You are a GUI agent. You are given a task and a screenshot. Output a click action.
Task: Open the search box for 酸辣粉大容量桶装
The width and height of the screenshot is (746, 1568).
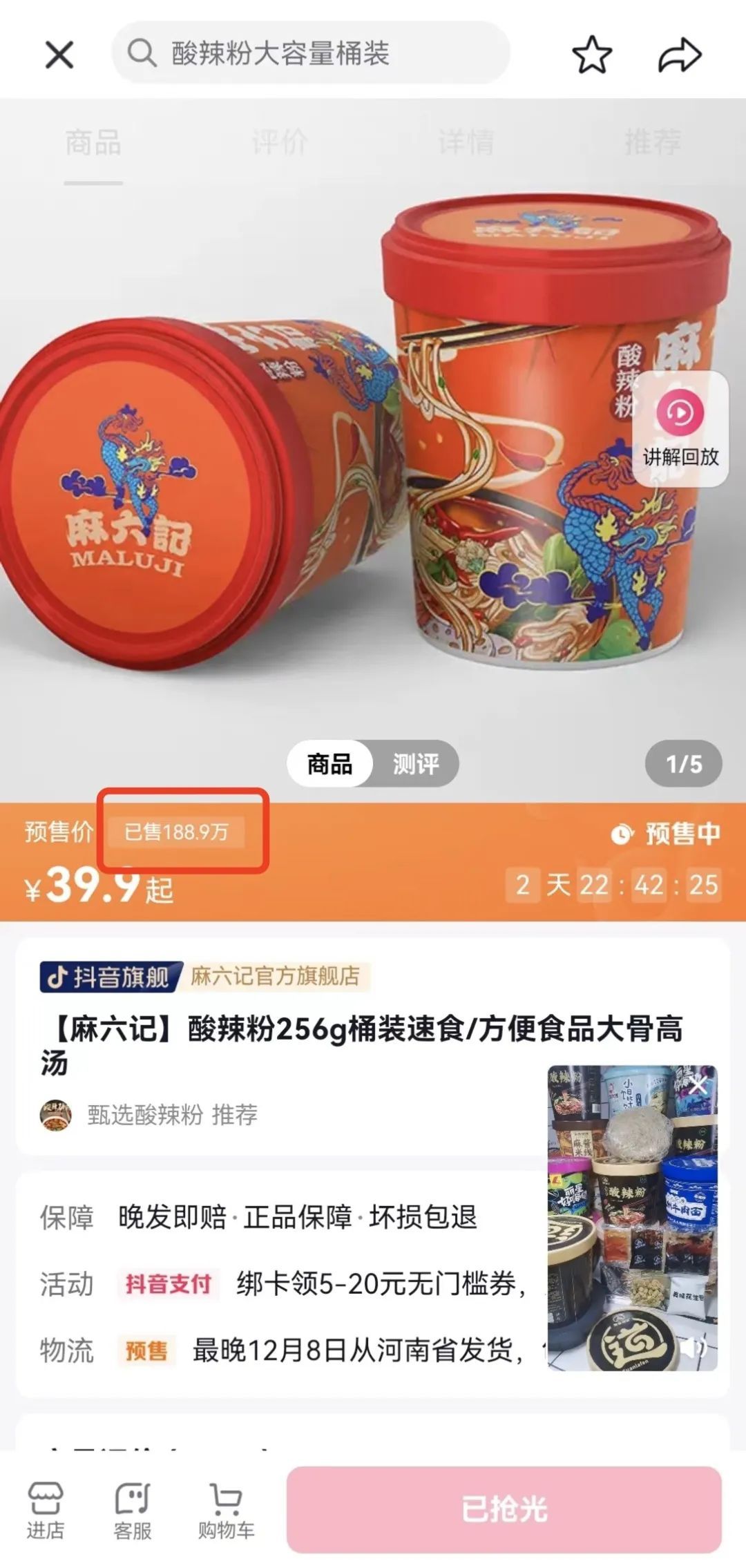click(x=311, y=53)
